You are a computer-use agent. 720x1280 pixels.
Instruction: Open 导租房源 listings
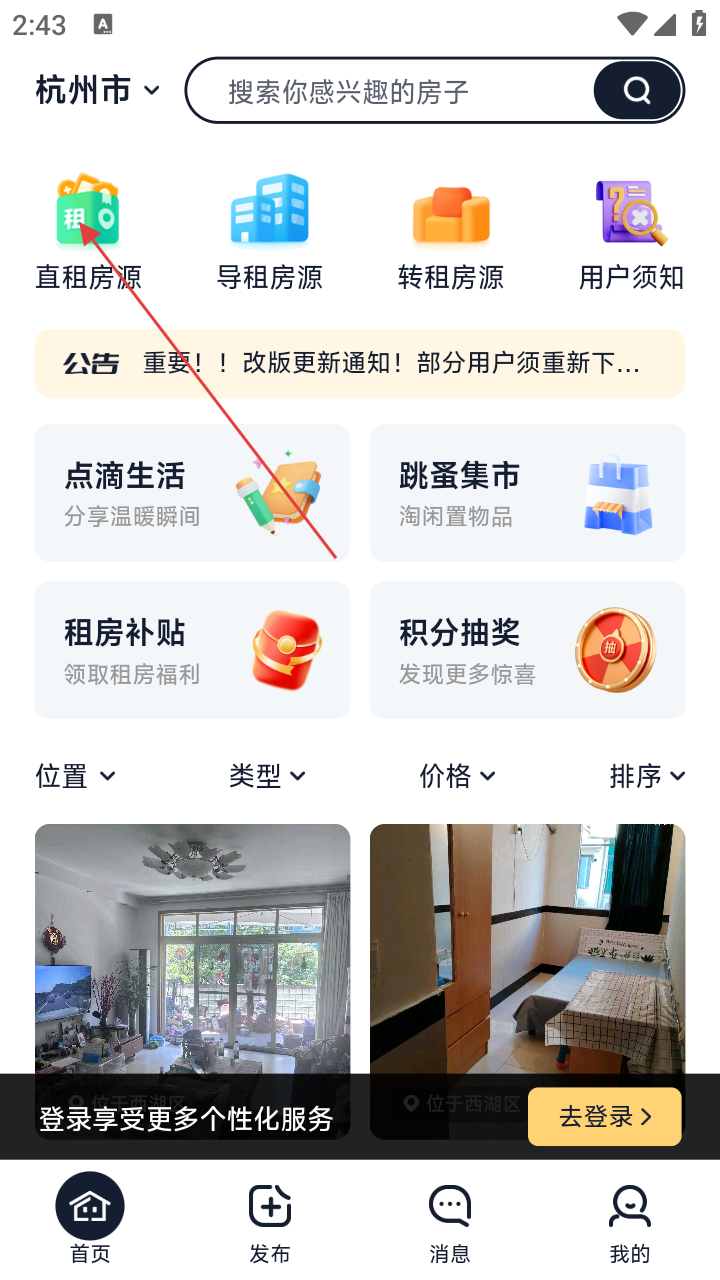tap(269, 232)
